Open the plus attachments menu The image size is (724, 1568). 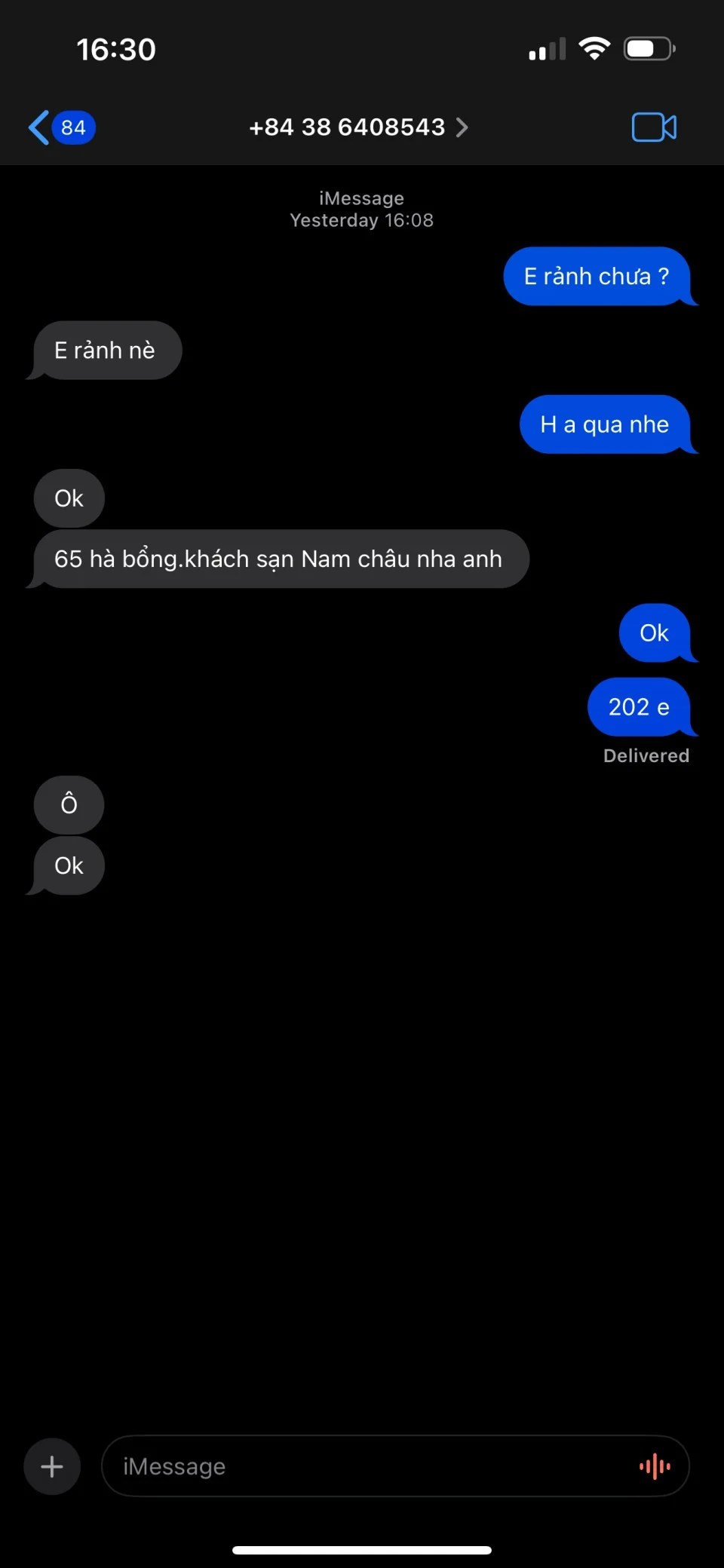pos(52,1466)
